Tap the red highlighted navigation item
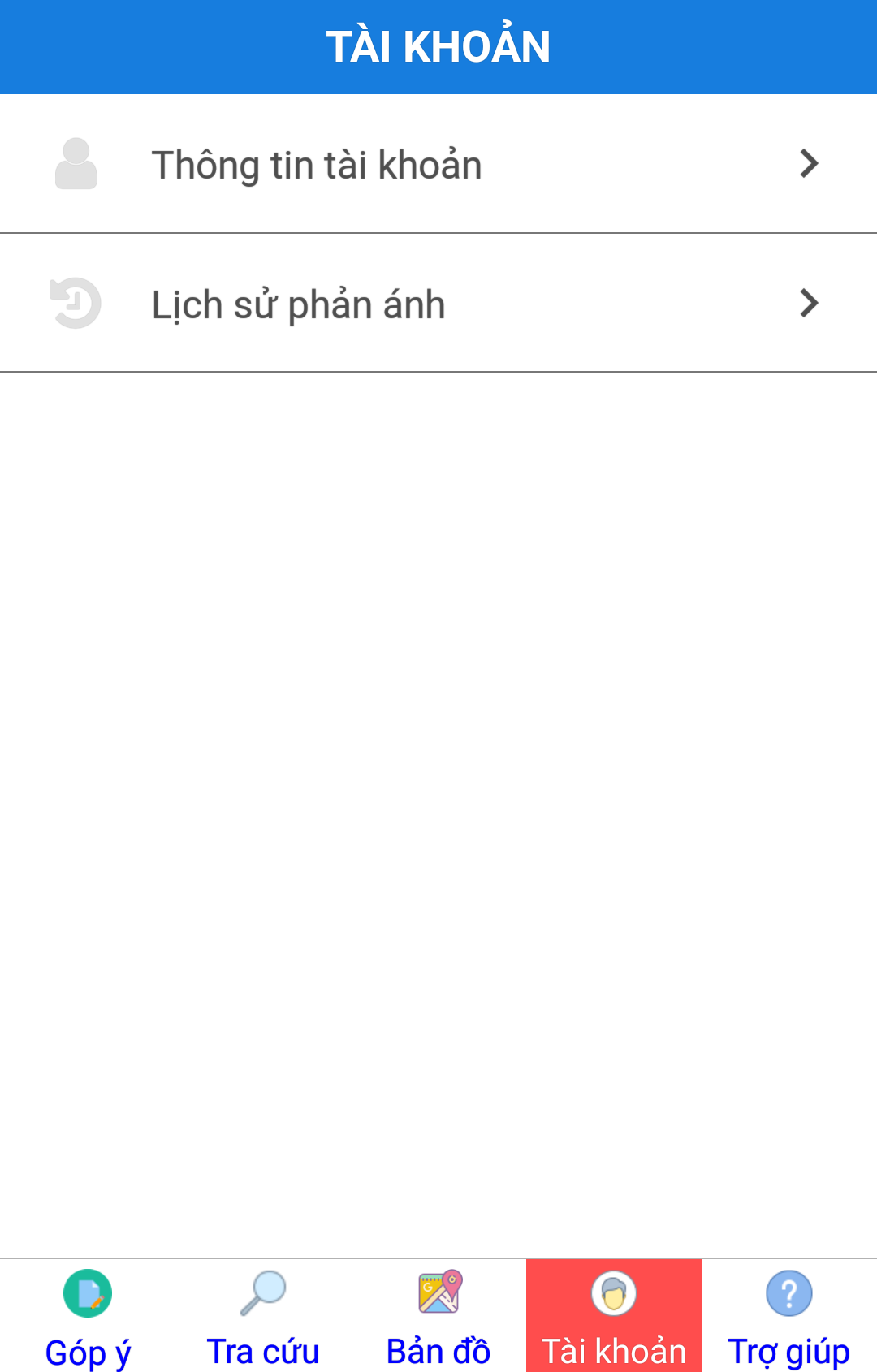Screen dimensions: 877x1372 614,1315
